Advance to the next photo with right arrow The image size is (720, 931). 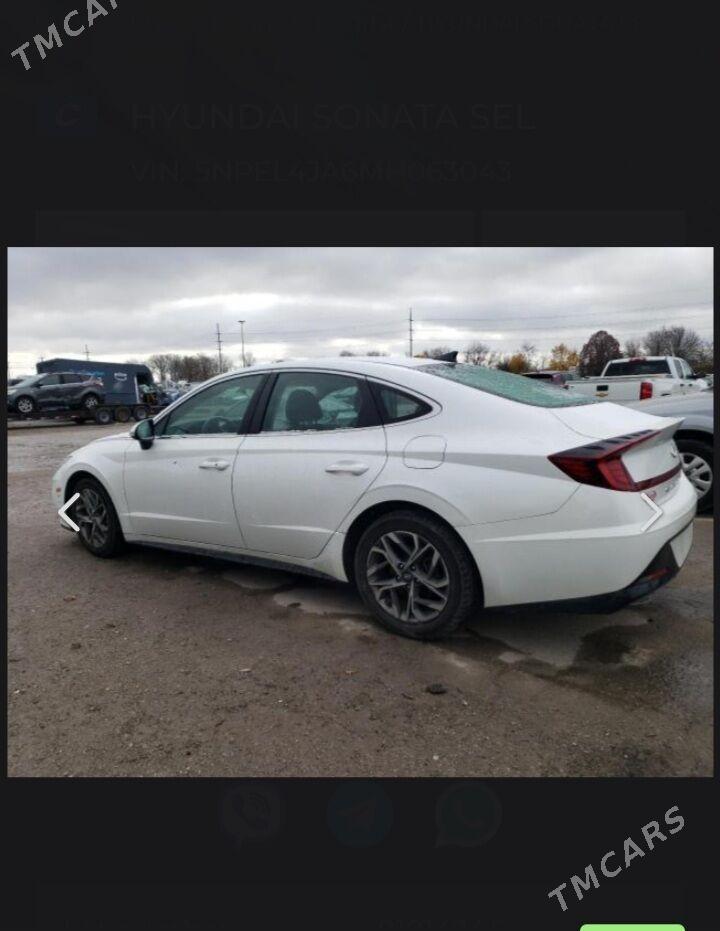pos(653,513)
